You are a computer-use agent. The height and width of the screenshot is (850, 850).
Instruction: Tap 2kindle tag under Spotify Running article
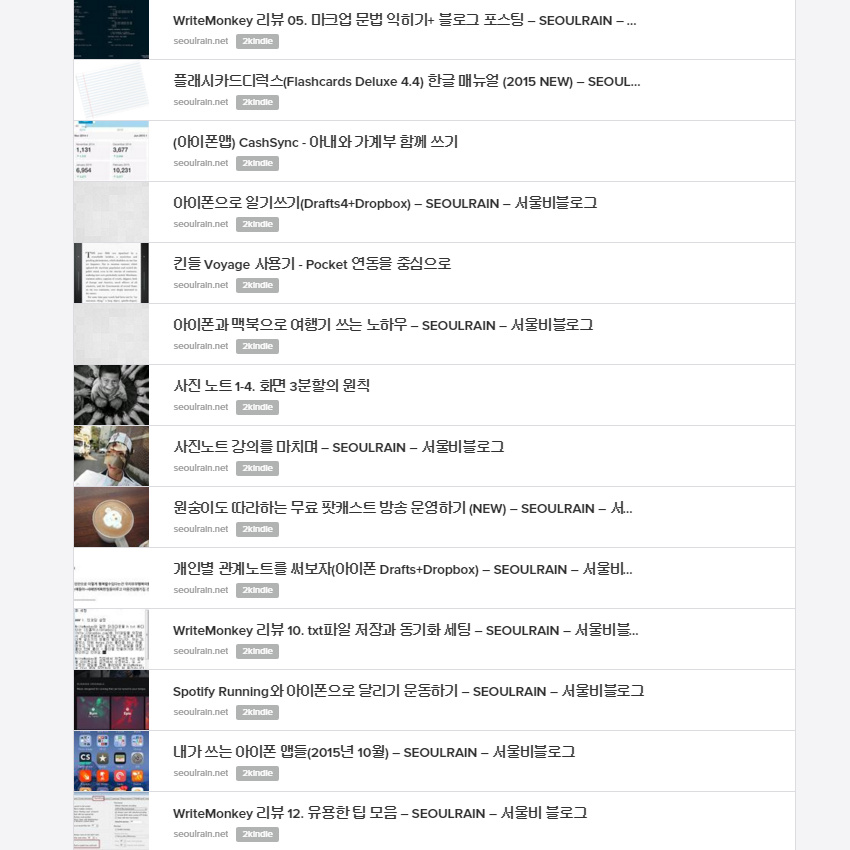[x=257, y=712]
